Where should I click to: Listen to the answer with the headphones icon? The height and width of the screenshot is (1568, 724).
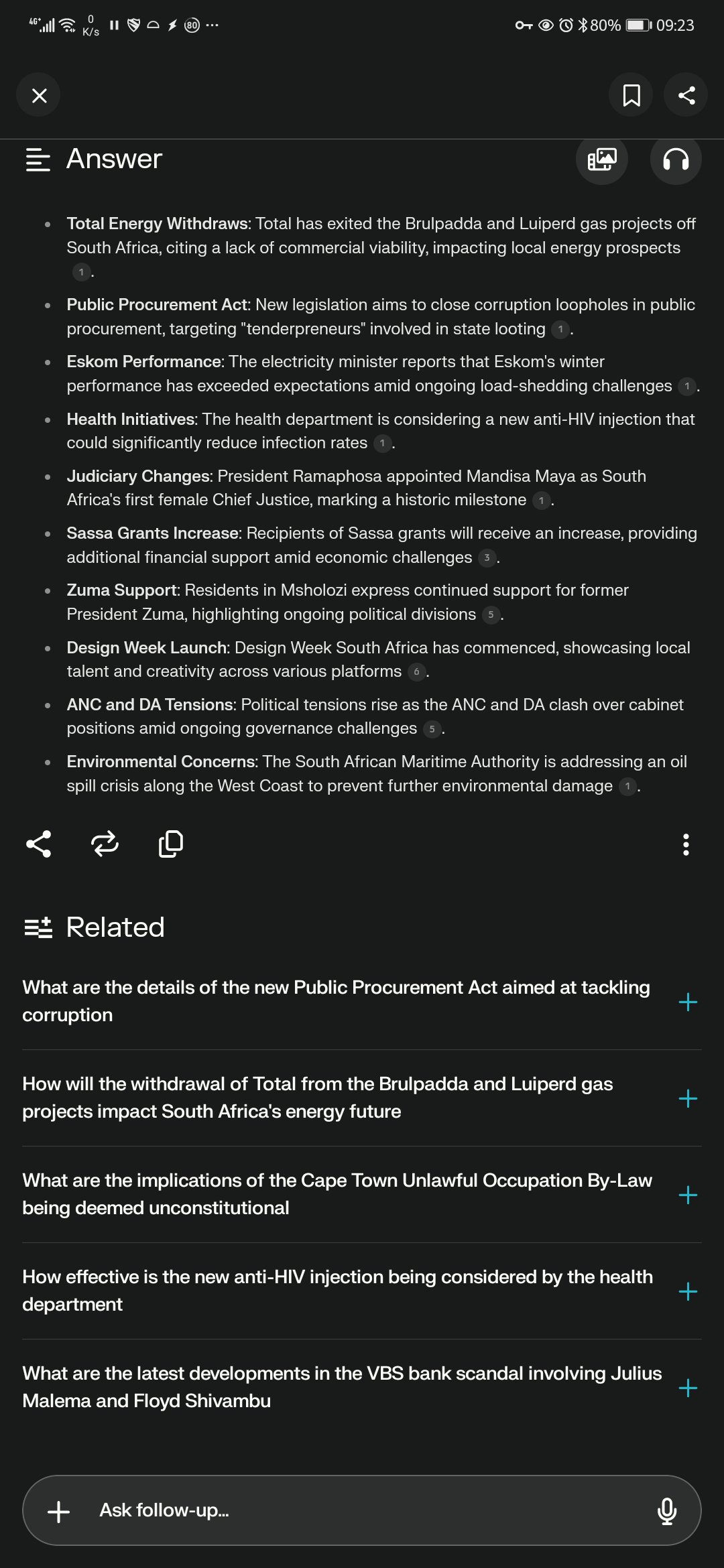pos(675,159)
